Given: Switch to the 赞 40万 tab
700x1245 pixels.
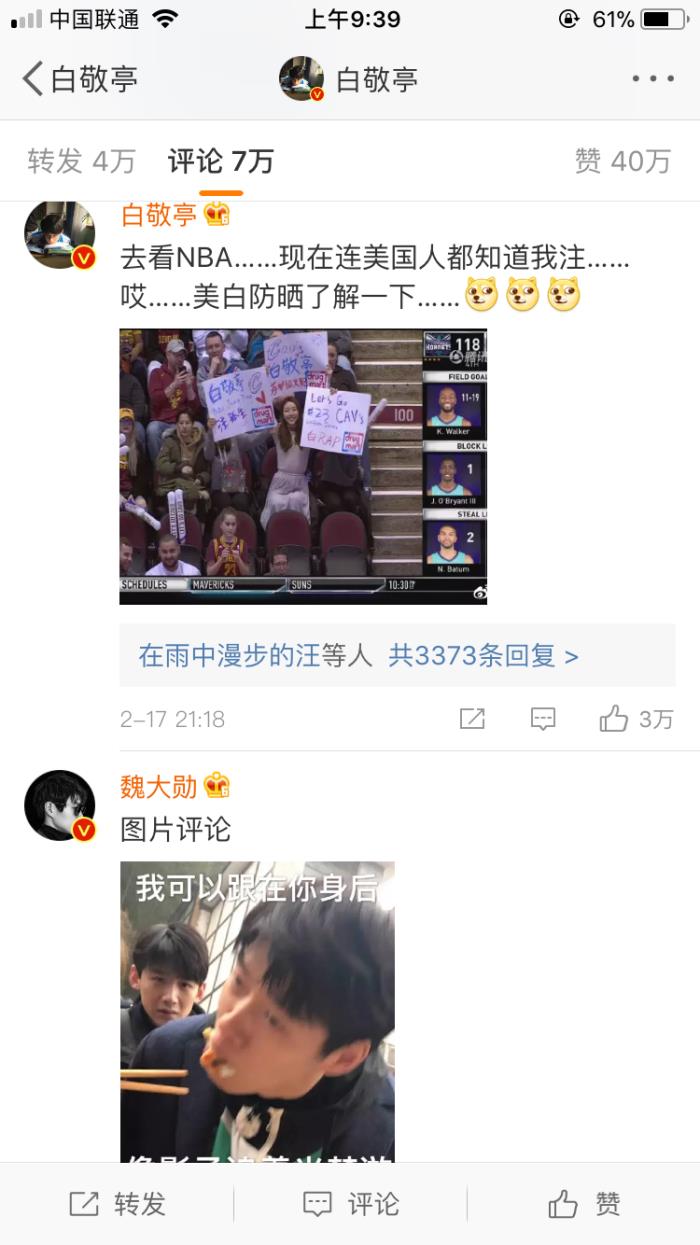Looking at the screenshot, I should 622,161.
